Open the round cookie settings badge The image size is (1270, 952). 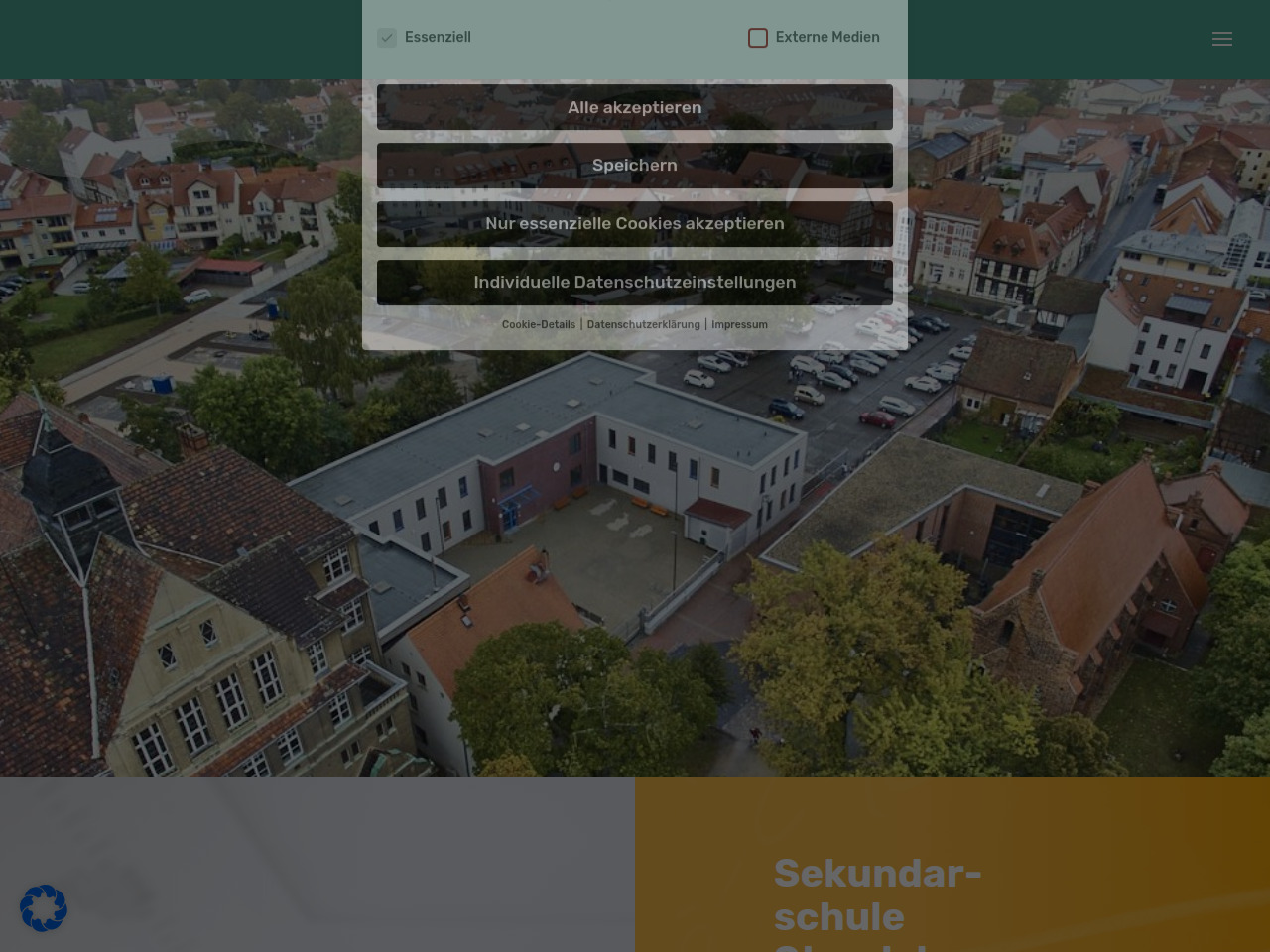(x=44, y=907)
